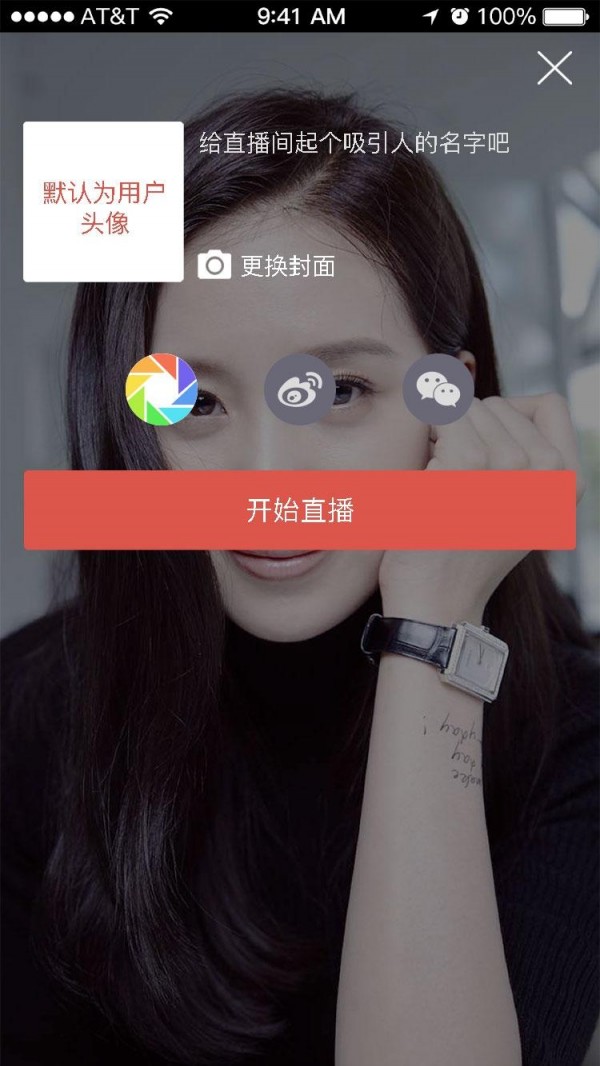
Task: Select the colorful aperture share icon
Action: [x=162, y=389]
